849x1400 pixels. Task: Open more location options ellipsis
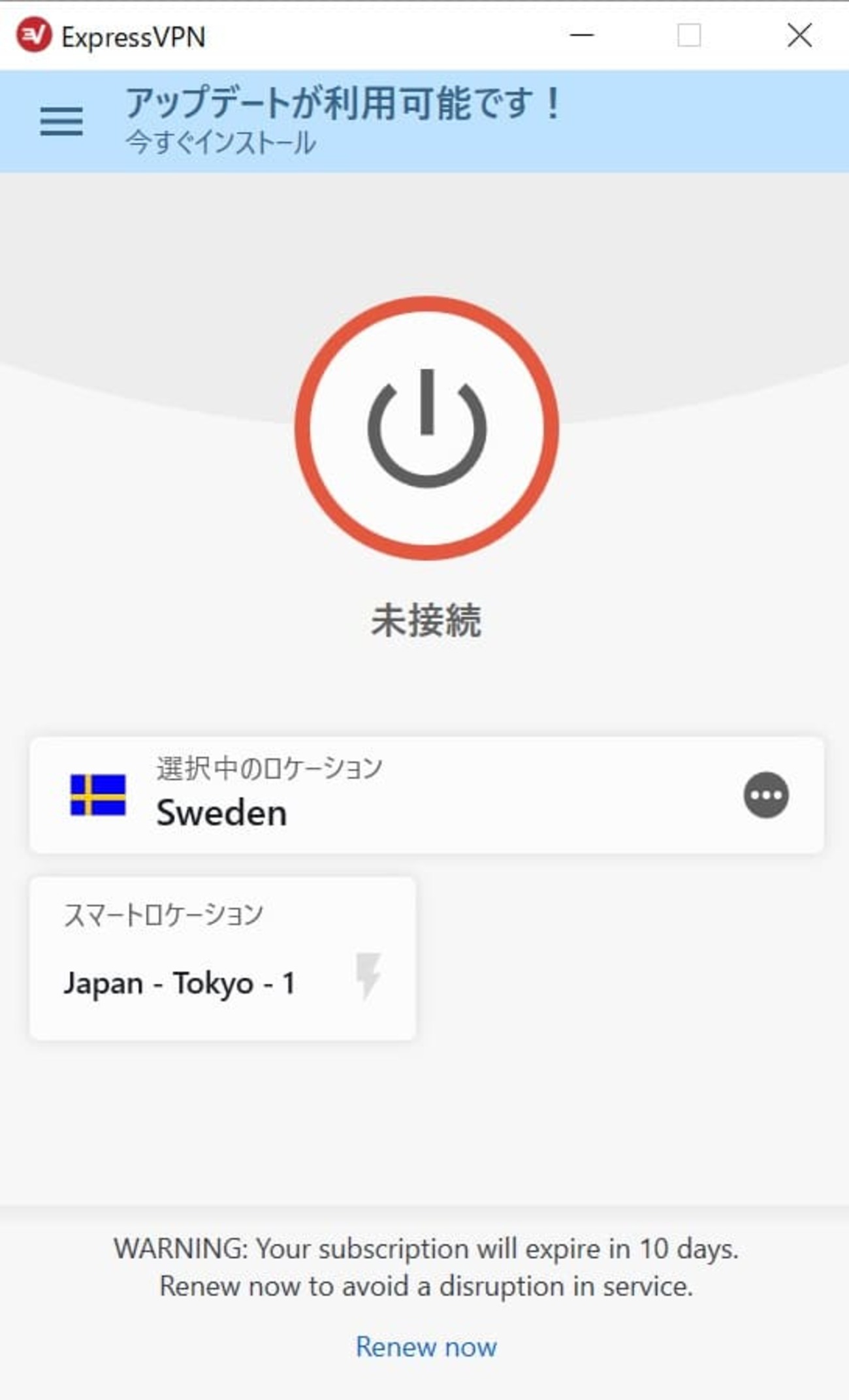click(x=765, y=795)
